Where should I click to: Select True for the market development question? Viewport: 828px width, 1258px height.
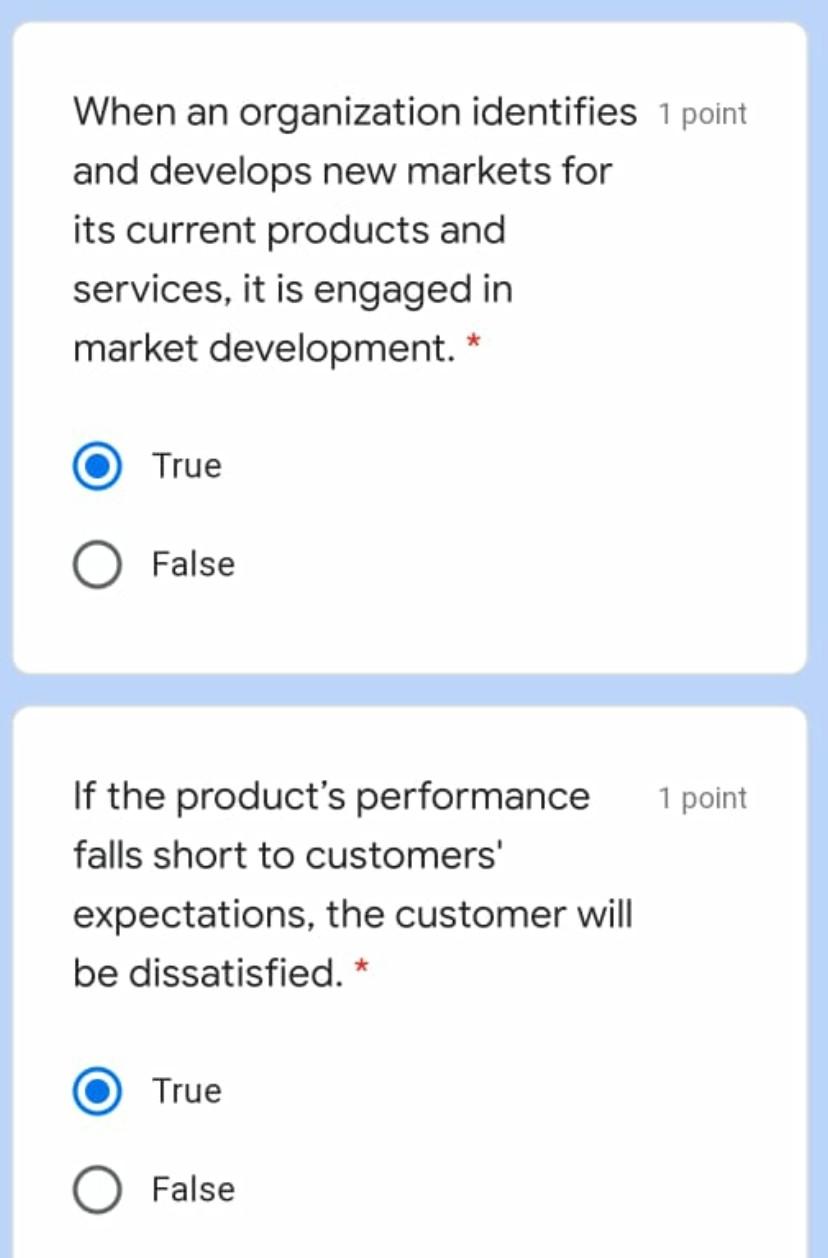tap(98, 467)
